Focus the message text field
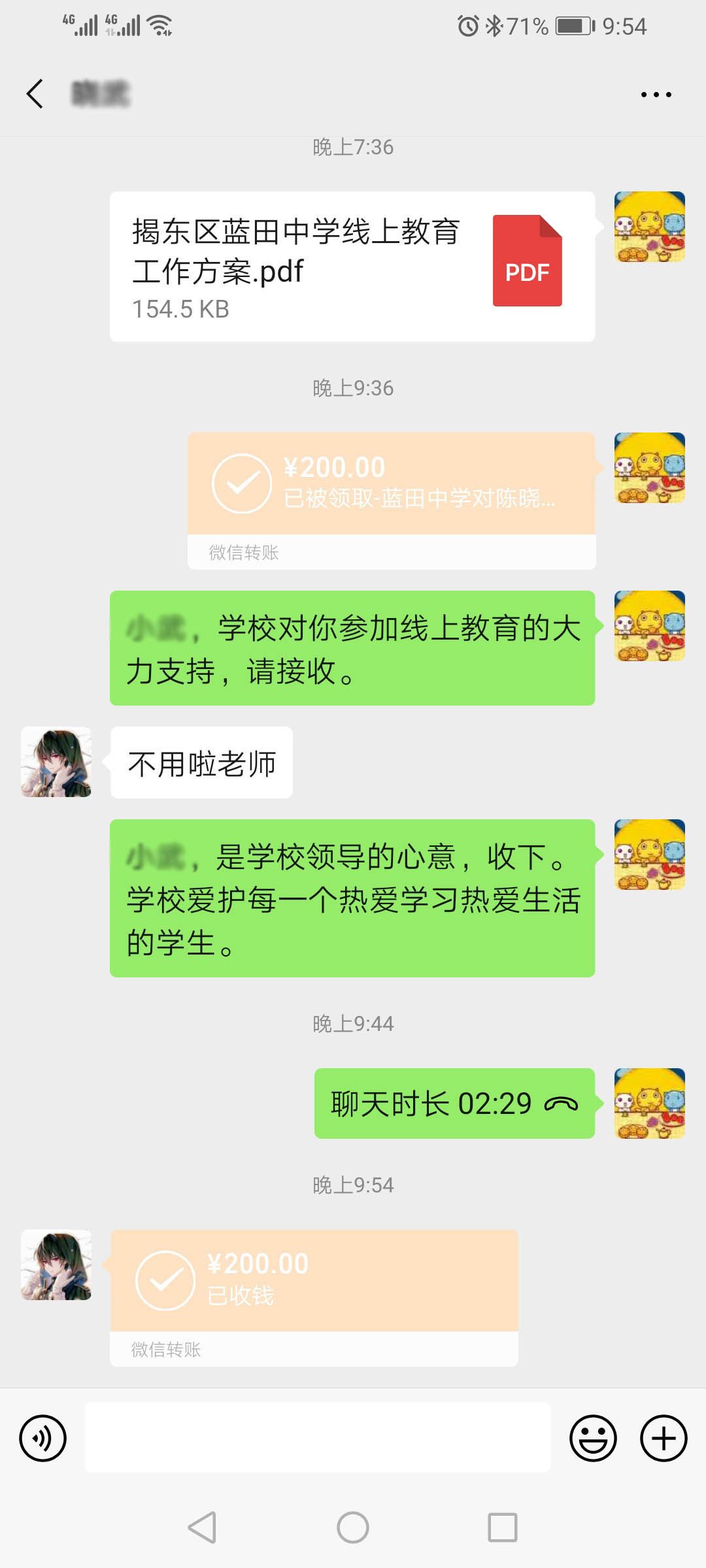This screenshot has height=1568, width=706. [x=318, y=1437]
